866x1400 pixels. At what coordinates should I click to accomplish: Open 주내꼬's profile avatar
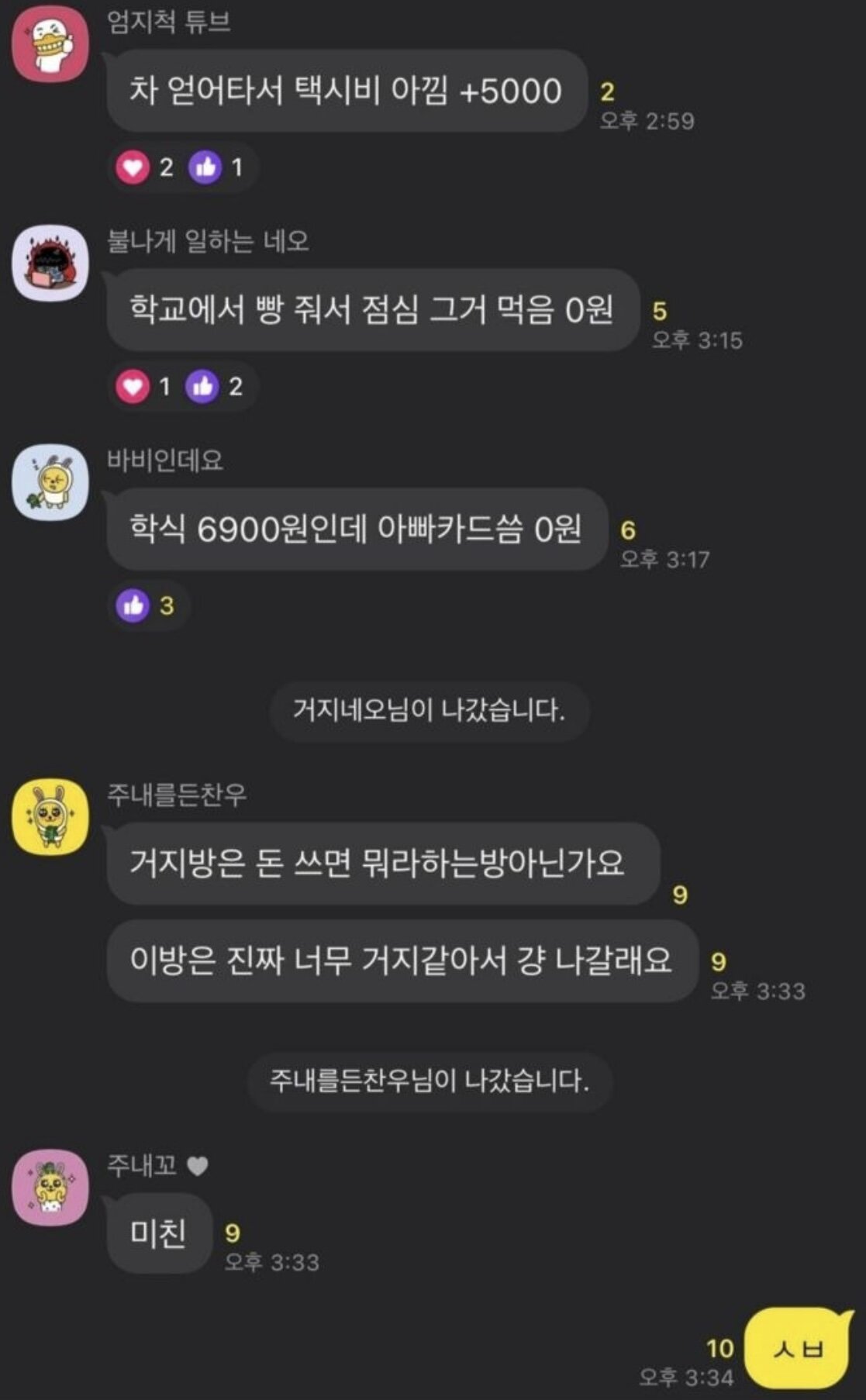(50, 1188)
